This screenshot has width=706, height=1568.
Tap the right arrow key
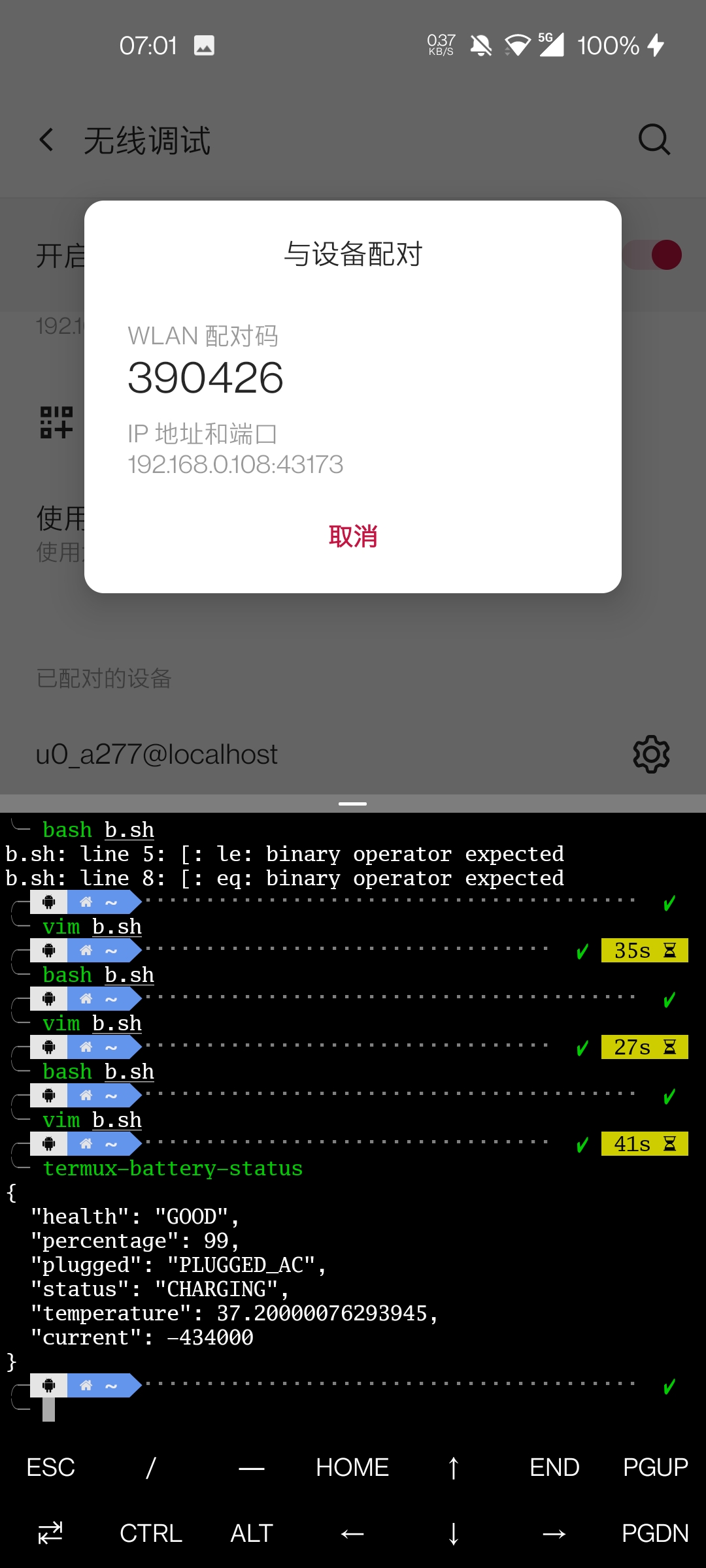pyautogui.click(x=554, y=1533)
